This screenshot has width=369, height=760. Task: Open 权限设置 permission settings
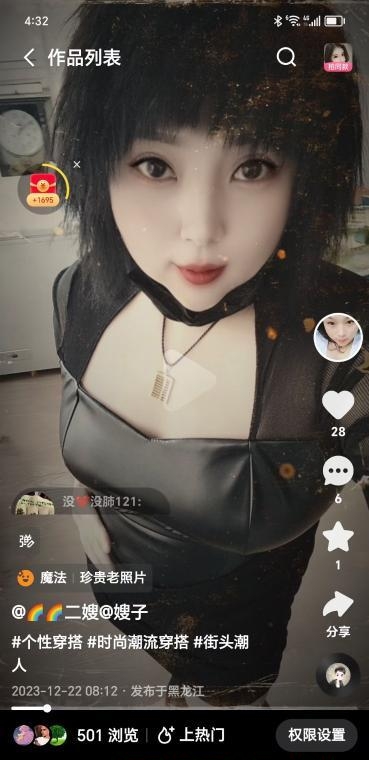(317, 735)
